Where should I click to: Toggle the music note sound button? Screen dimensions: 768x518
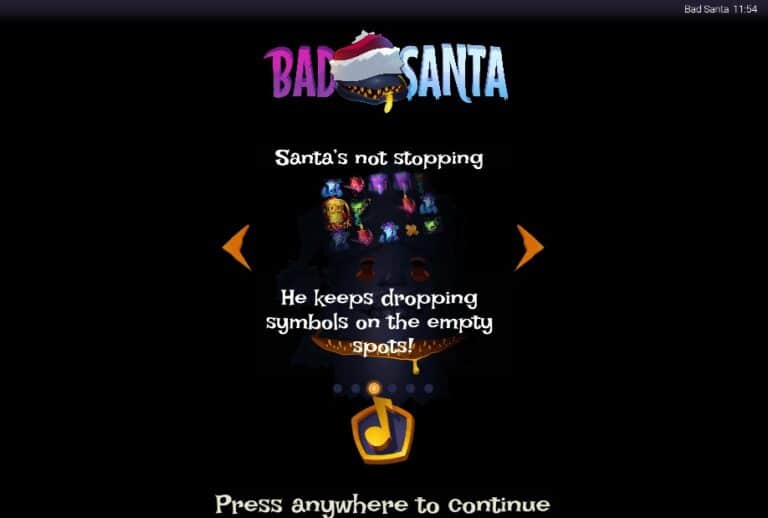(382, 428)
